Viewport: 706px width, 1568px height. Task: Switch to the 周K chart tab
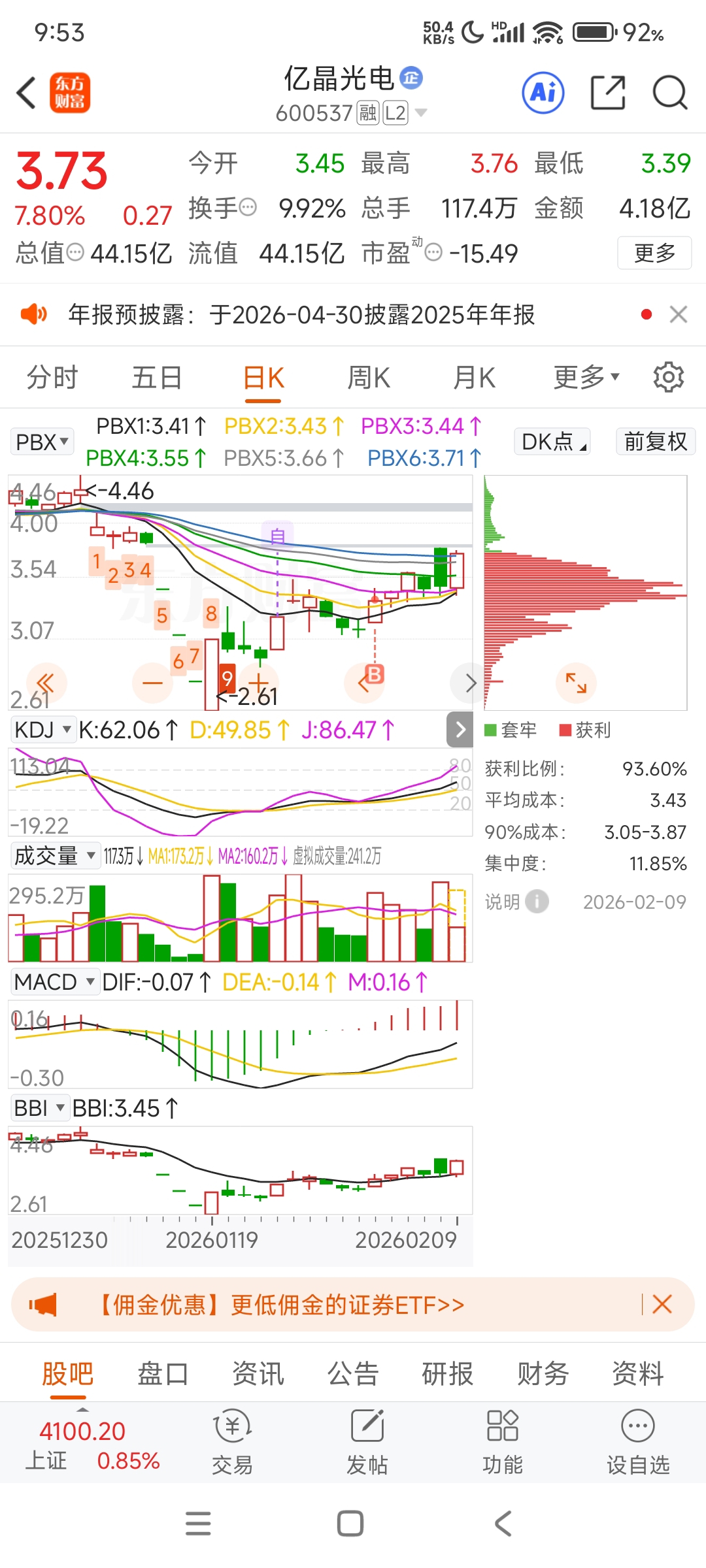coord(369,378)
